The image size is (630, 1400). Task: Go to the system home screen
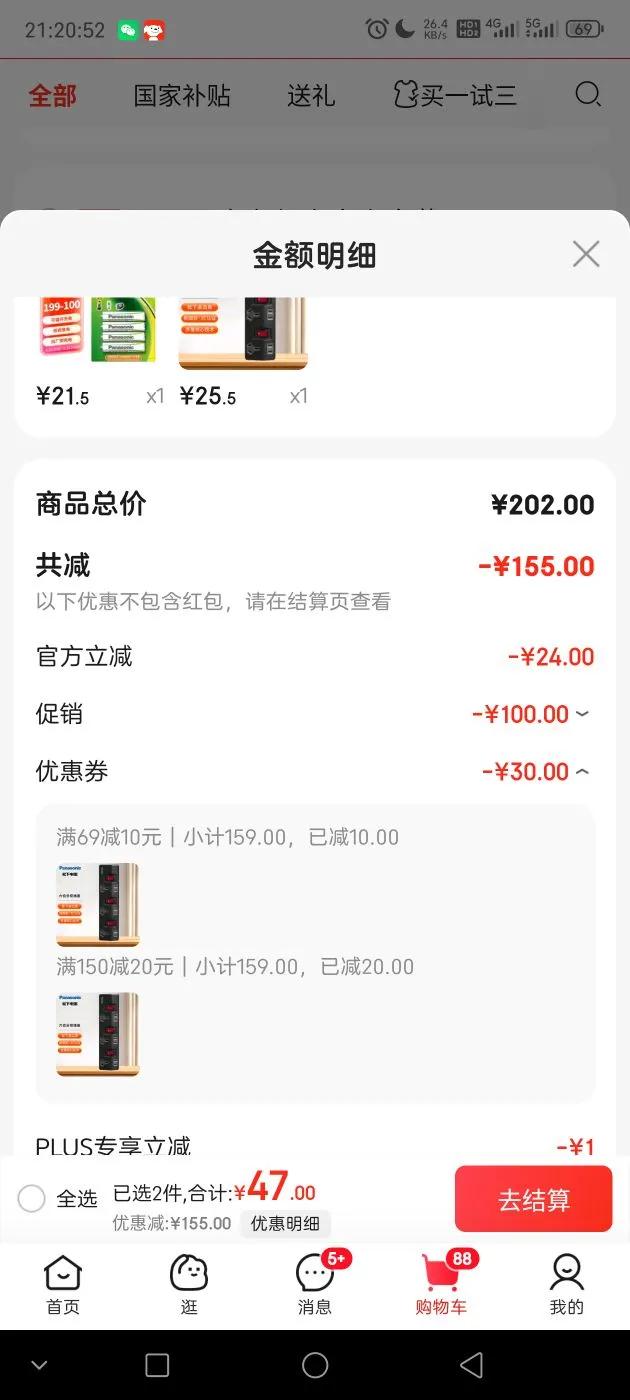pos(315,1365)
